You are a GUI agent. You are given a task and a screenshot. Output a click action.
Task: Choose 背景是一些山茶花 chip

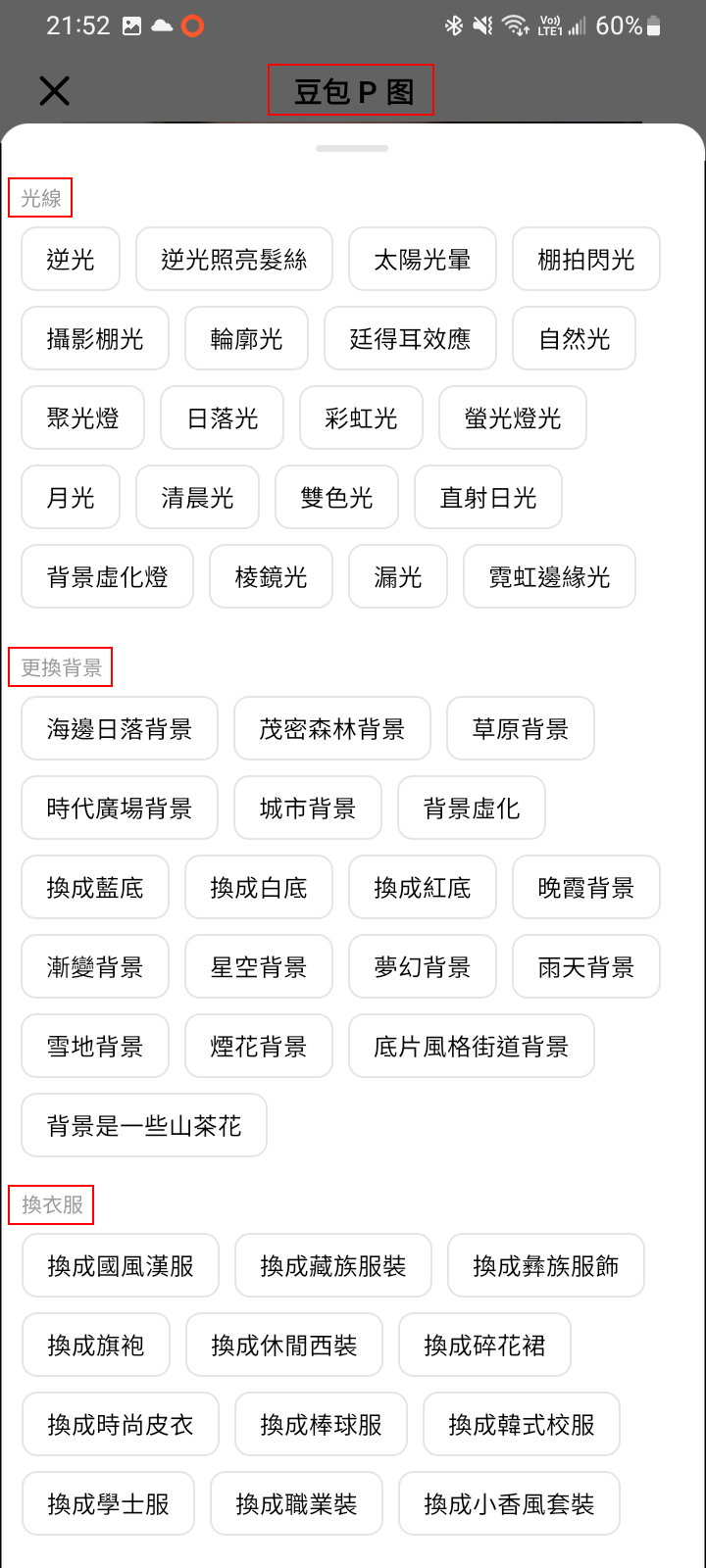[144, 1126]
